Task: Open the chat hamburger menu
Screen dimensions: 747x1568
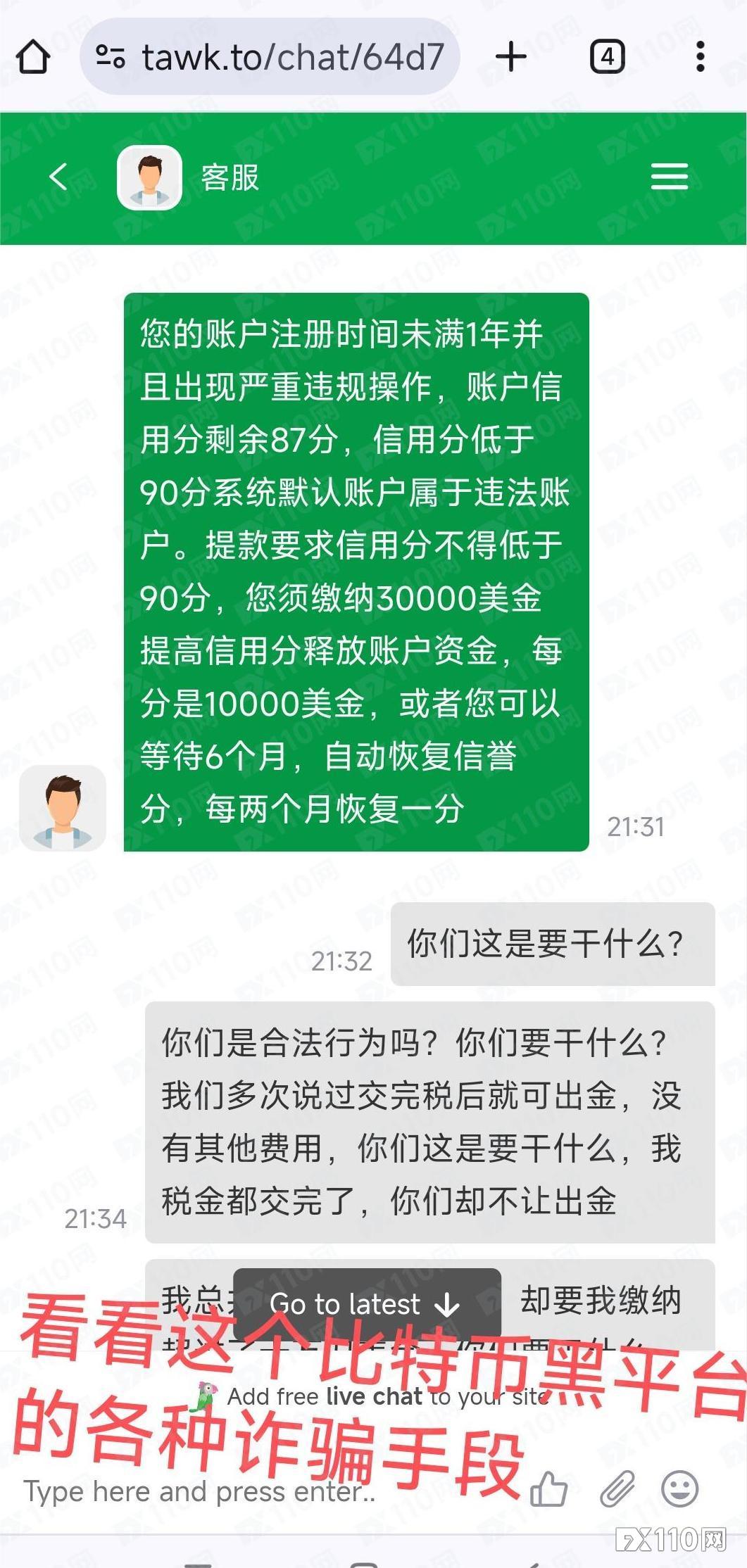Action: [669, 177]
